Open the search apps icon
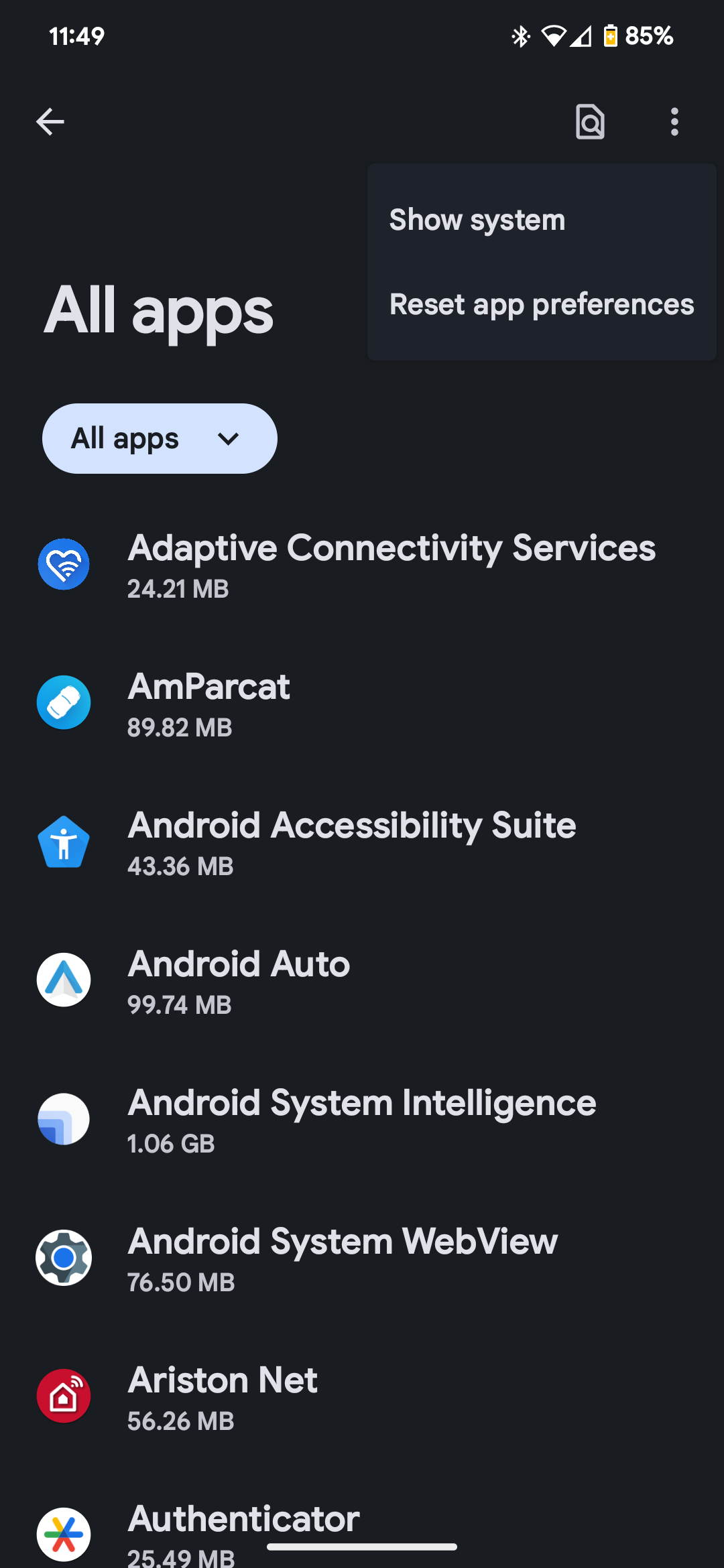 click(590, 122)
